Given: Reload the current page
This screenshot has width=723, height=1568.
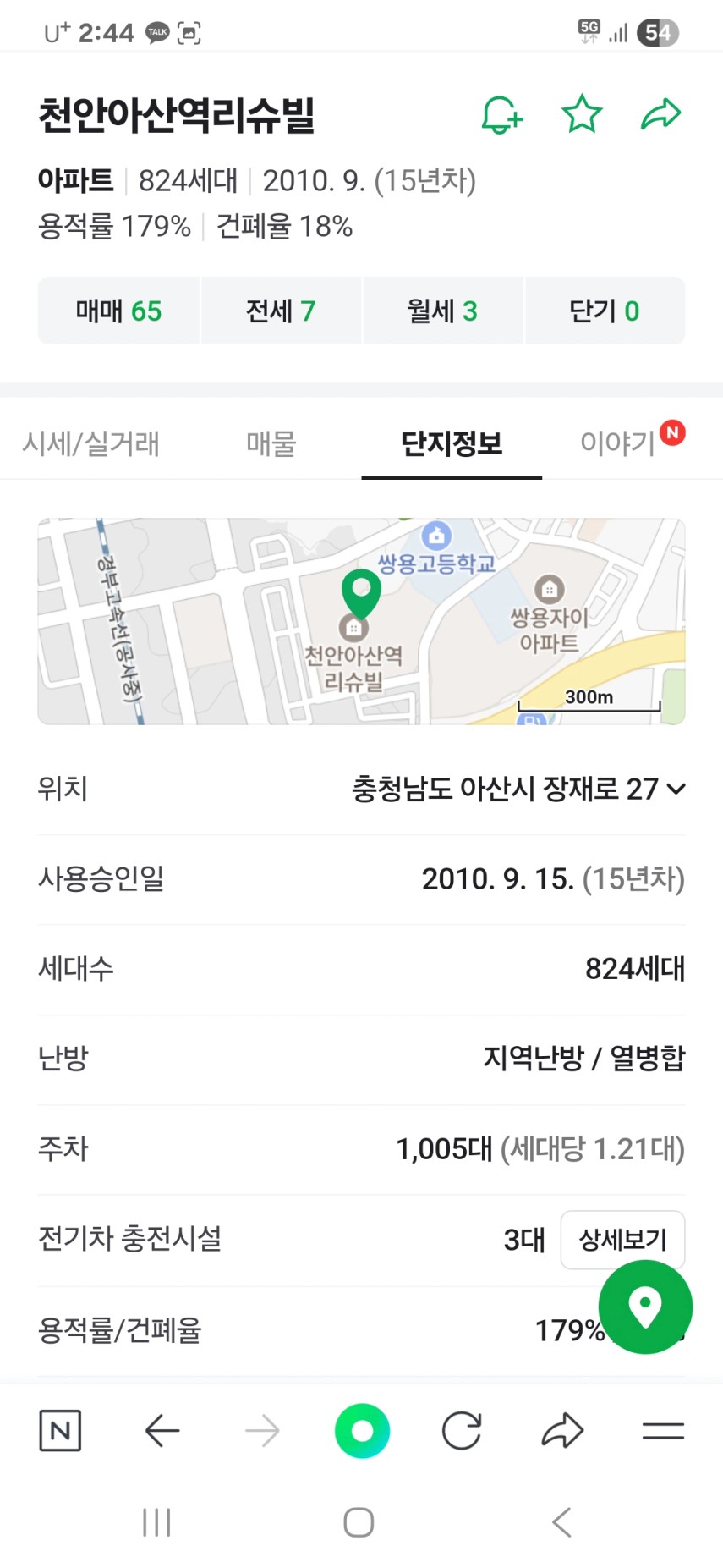Looking at the screenshot, I should point(462,1431).
